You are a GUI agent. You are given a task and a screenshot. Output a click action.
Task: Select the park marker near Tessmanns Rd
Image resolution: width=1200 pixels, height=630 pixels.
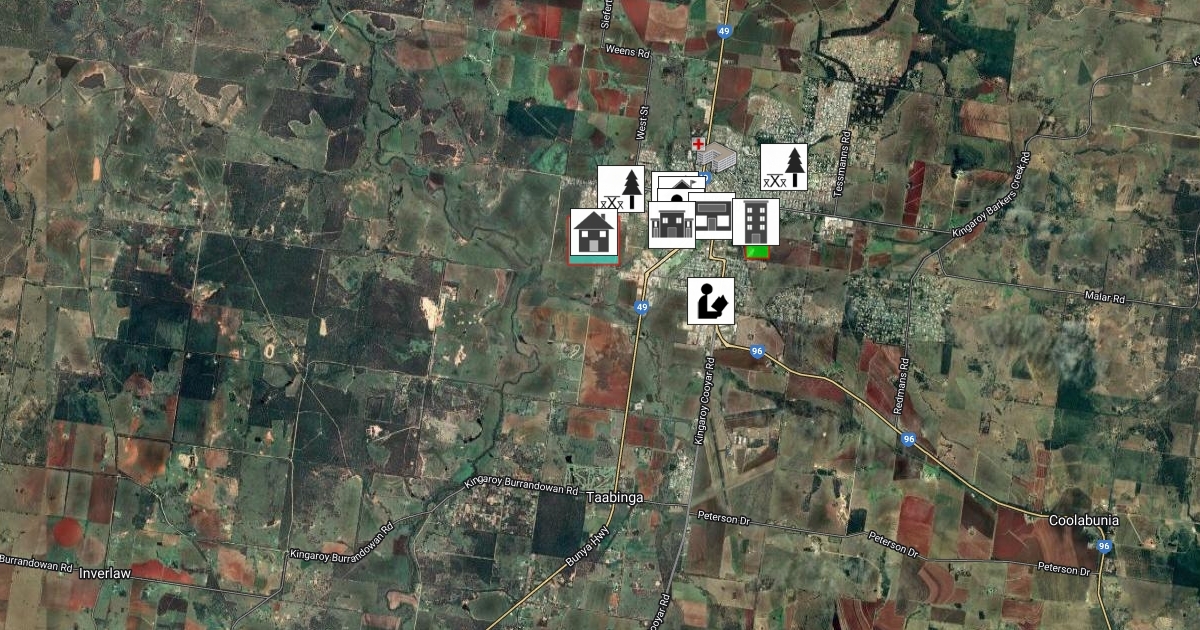click(784, 166)
